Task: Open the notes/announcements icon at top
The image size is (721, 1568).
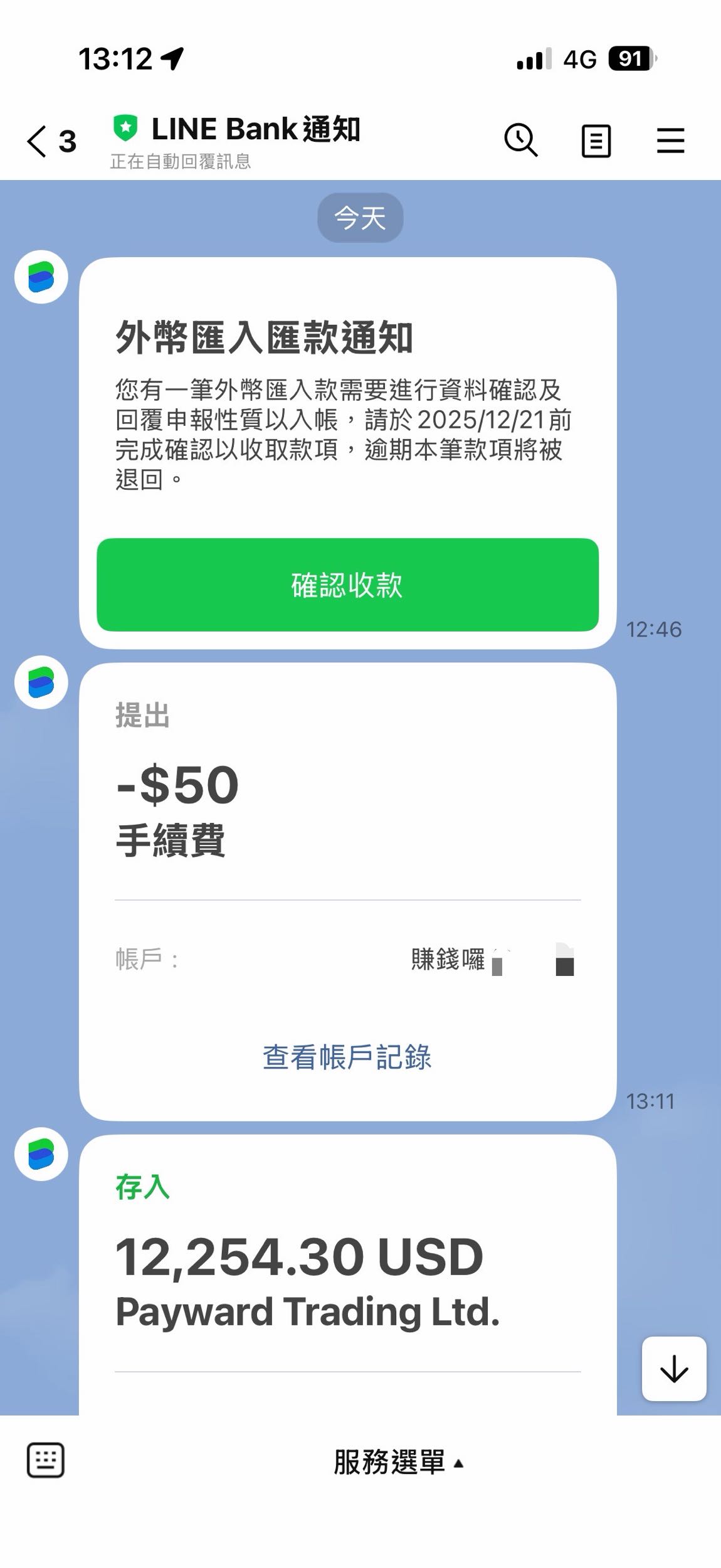Action: tap(596, 142)
